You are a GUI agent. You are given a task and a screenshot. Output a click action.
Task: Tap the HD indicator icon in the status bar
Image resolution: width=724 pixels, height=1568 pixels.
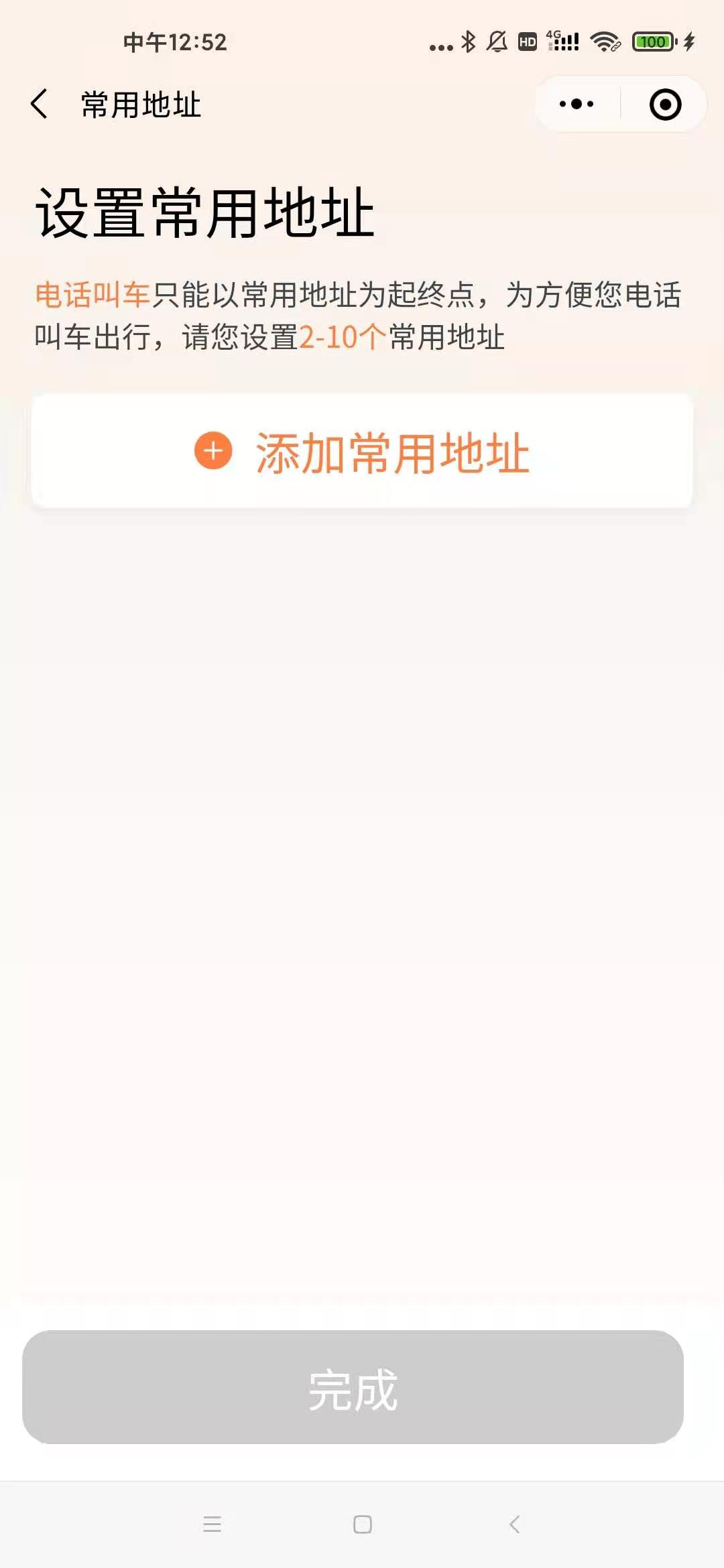526,42
